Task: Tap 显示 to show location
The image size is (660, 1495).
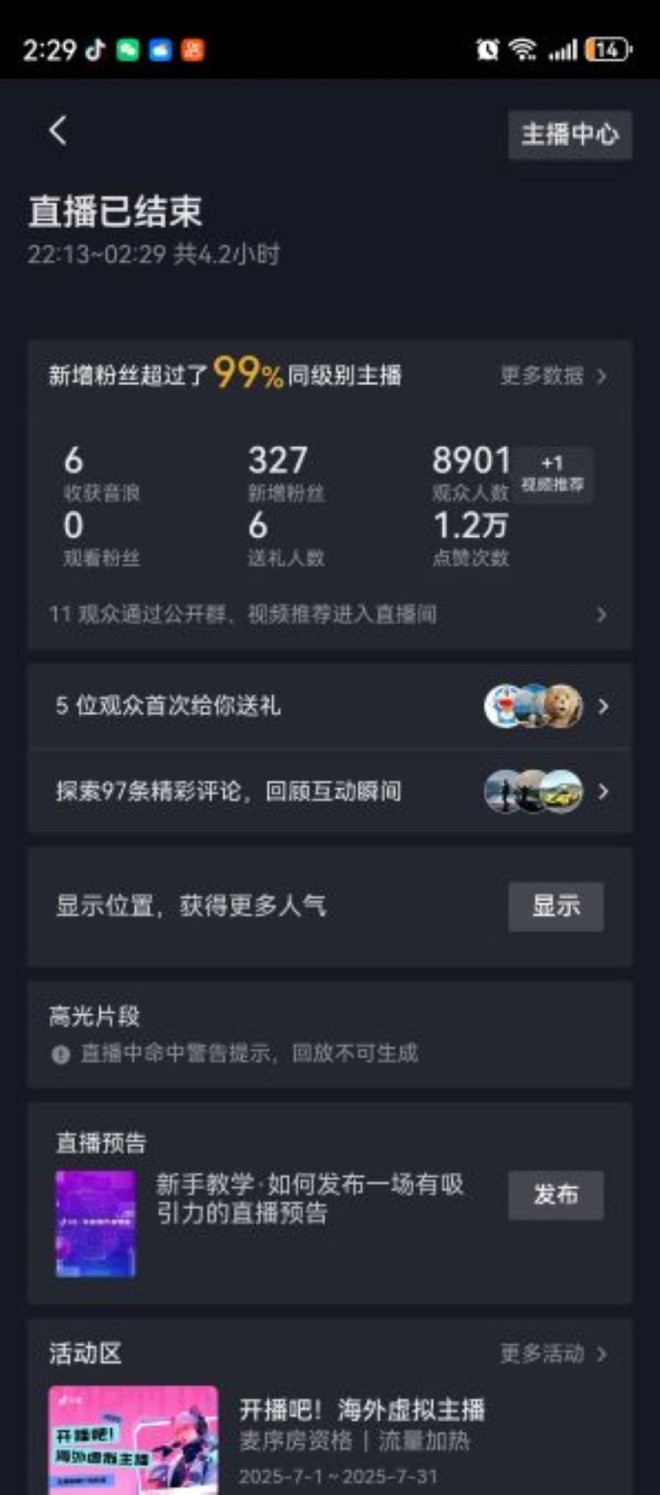Action: click(555, 907)
